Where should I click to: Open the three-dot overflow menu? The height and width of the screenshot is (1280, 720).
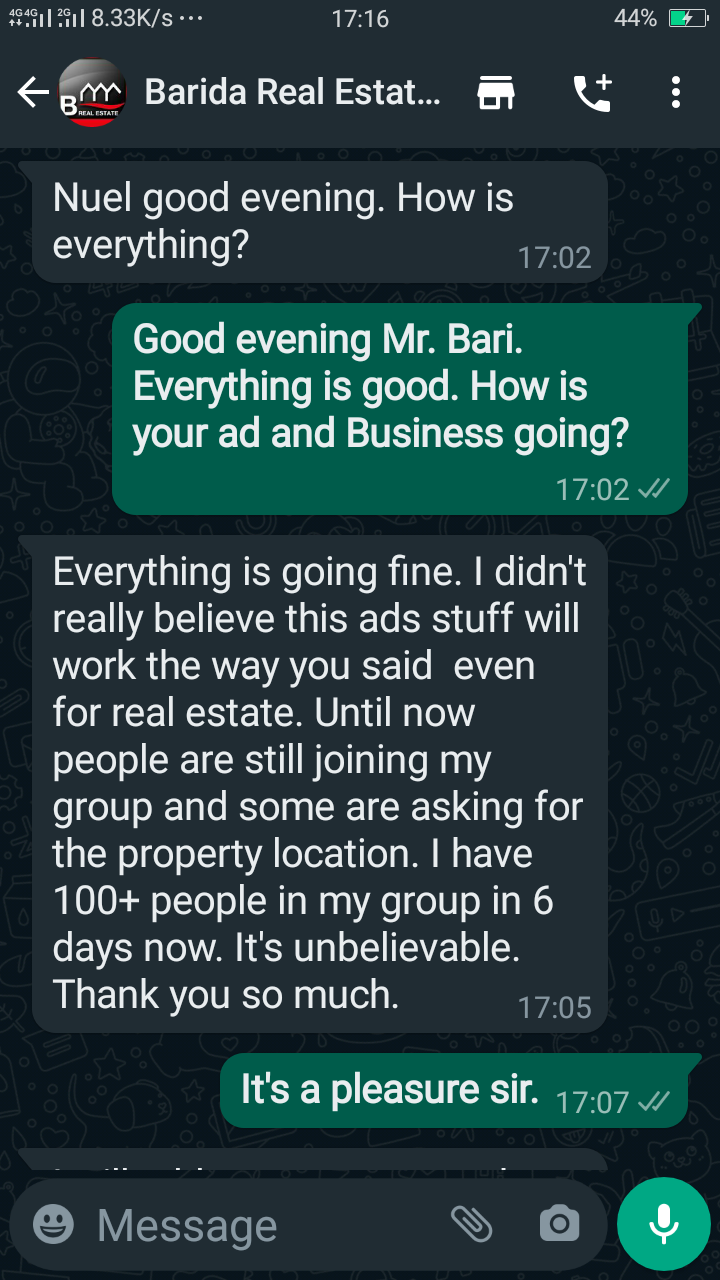point(676,93)
